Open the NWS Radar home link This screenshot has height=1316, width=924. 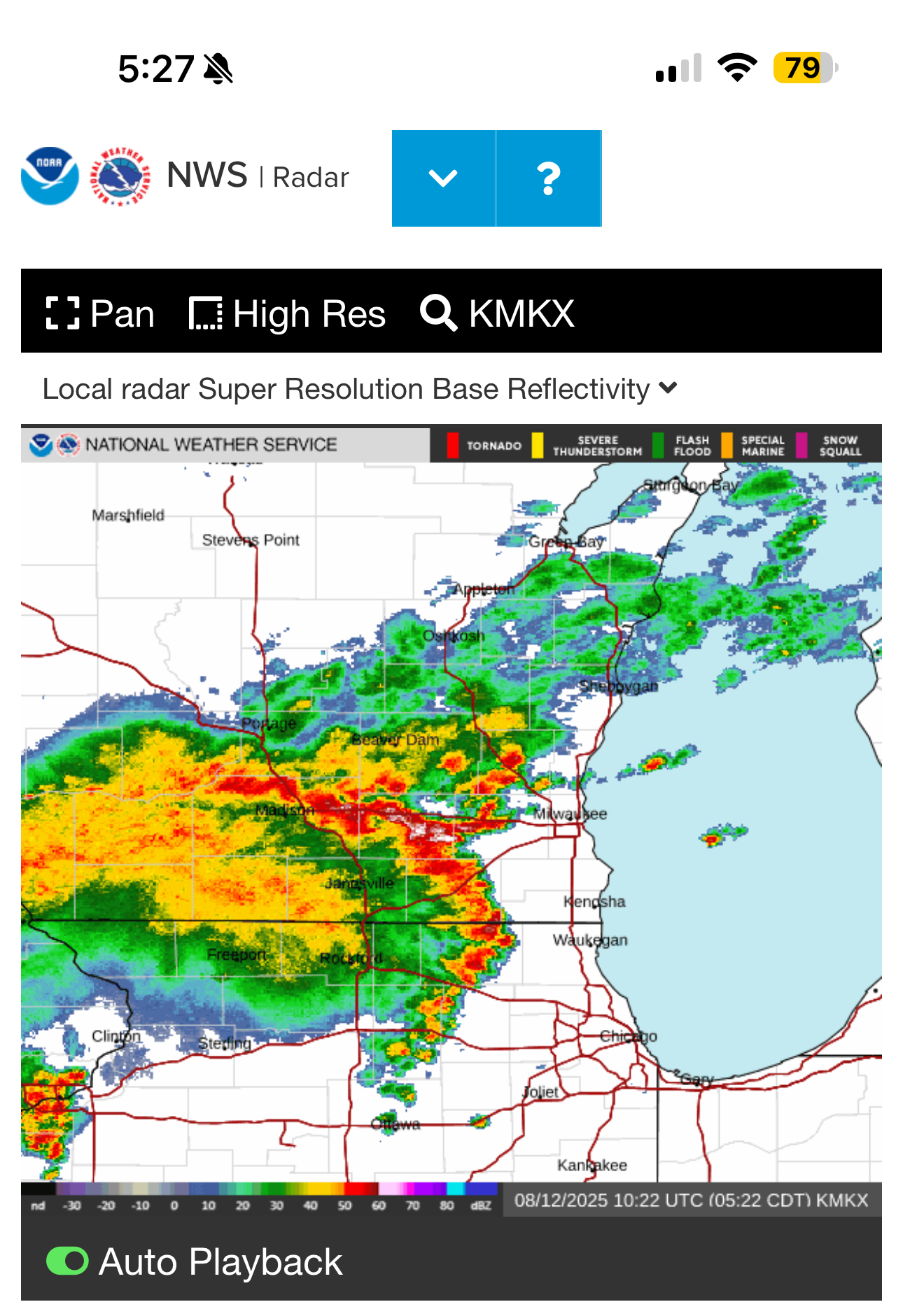coord(258,176)
